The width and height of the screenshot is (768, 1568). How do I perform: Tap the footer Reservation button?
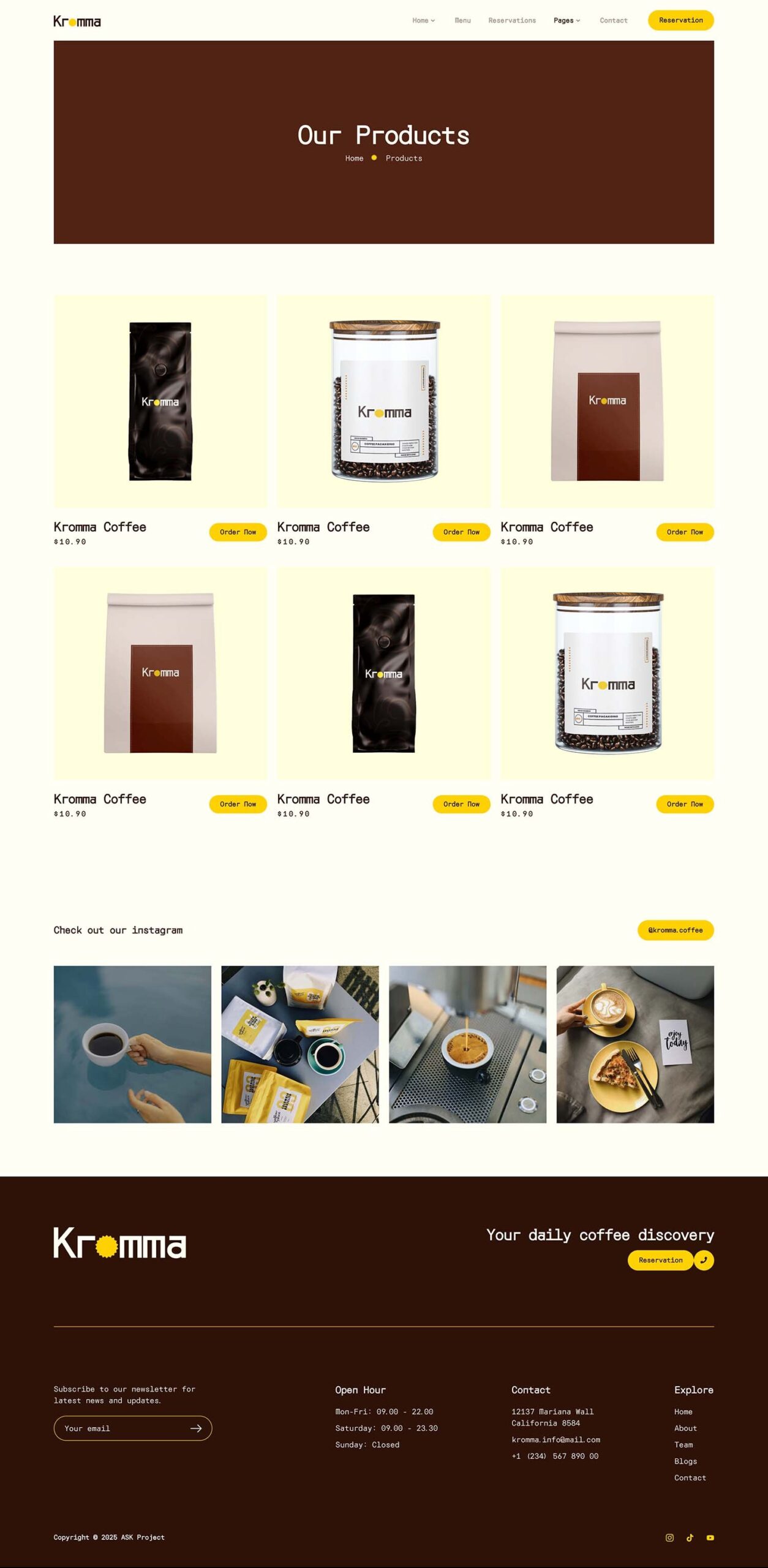[660, 1260]
